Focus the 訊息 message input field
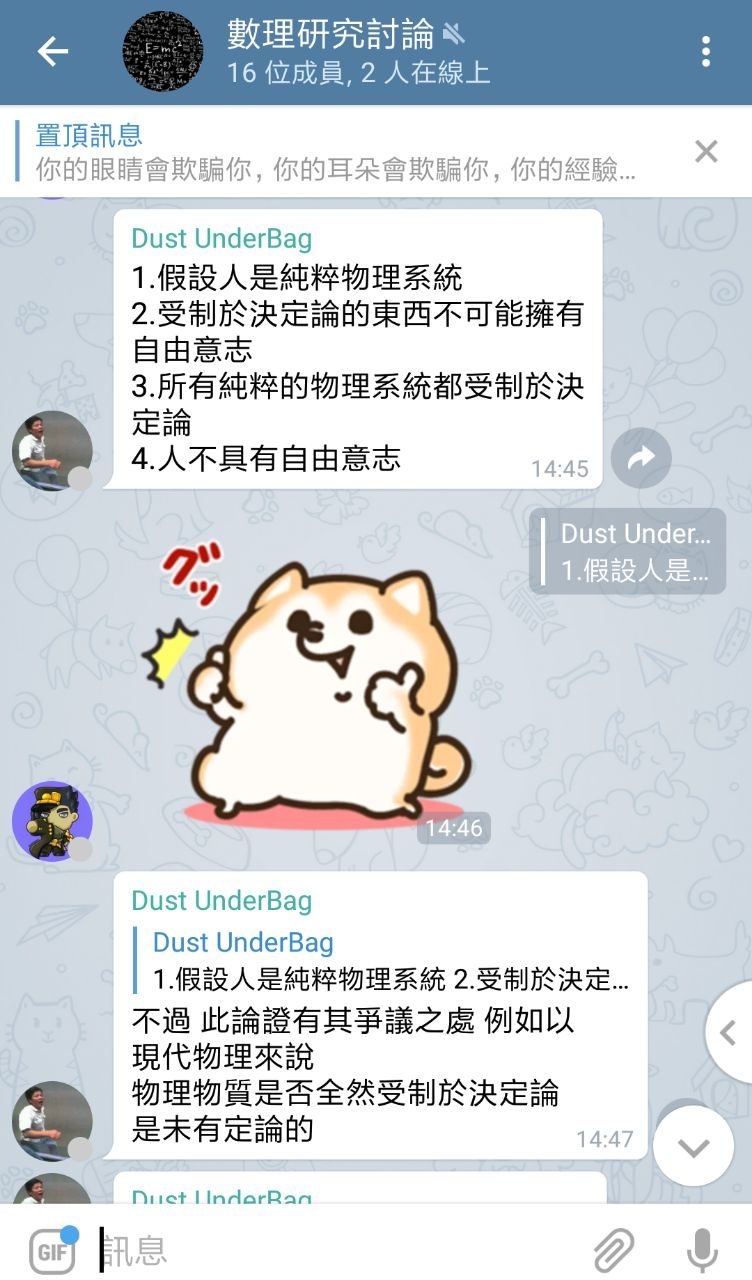 pyautogui.click(x=330, y=1250)
